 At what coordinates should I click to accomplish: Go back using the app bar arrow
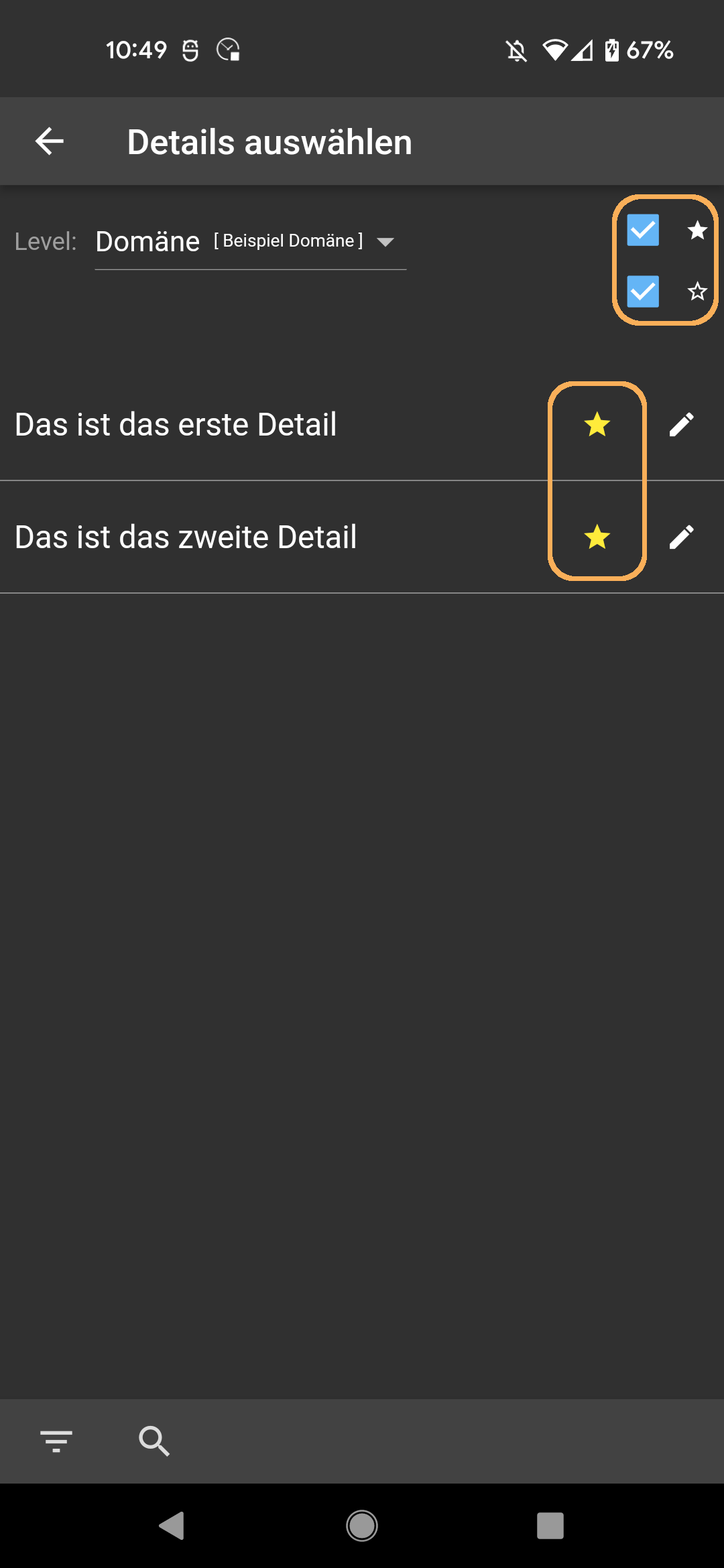coord(50,141)
